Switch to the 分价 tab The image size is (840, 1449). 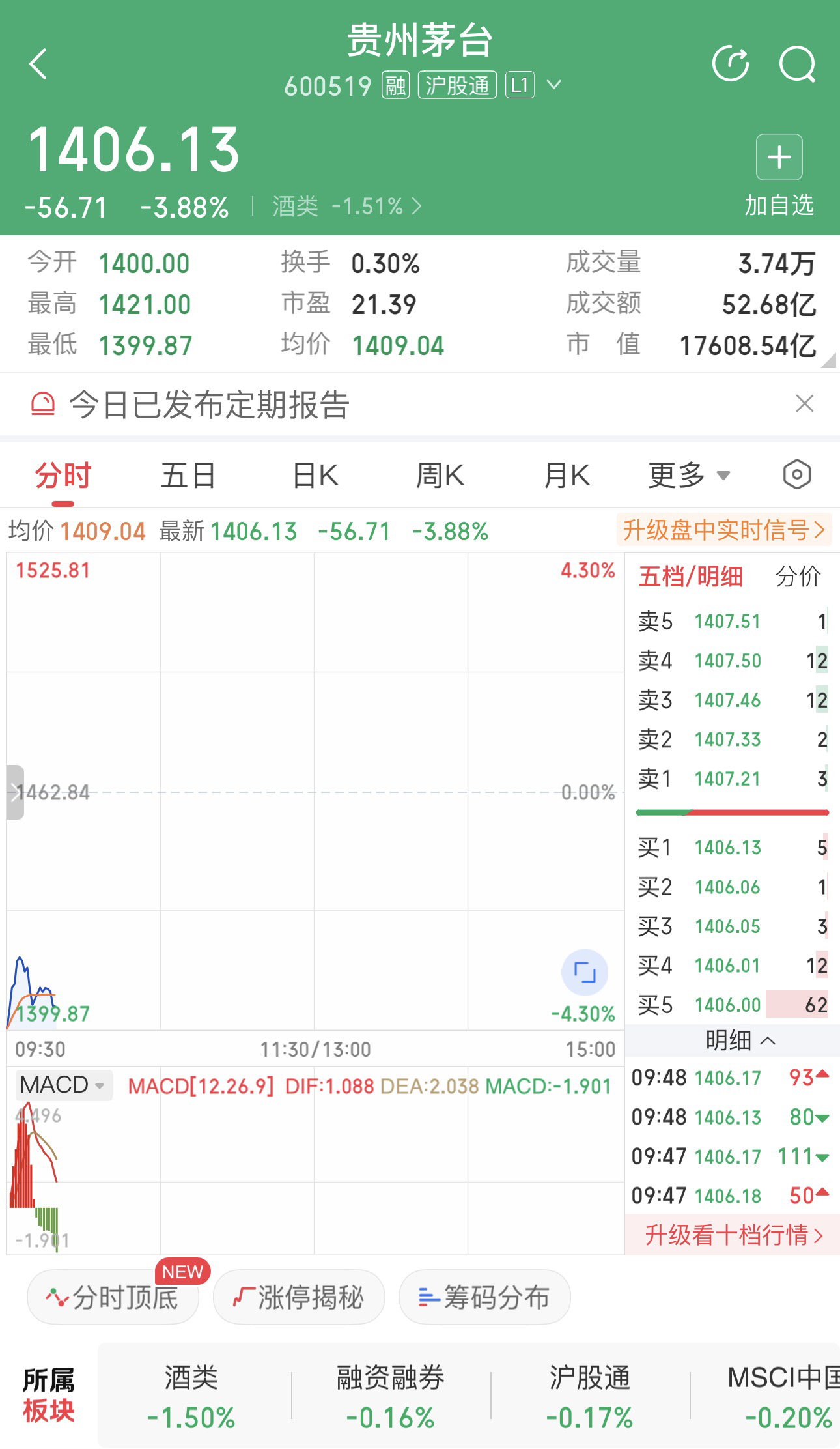click(x=798, y=577)
